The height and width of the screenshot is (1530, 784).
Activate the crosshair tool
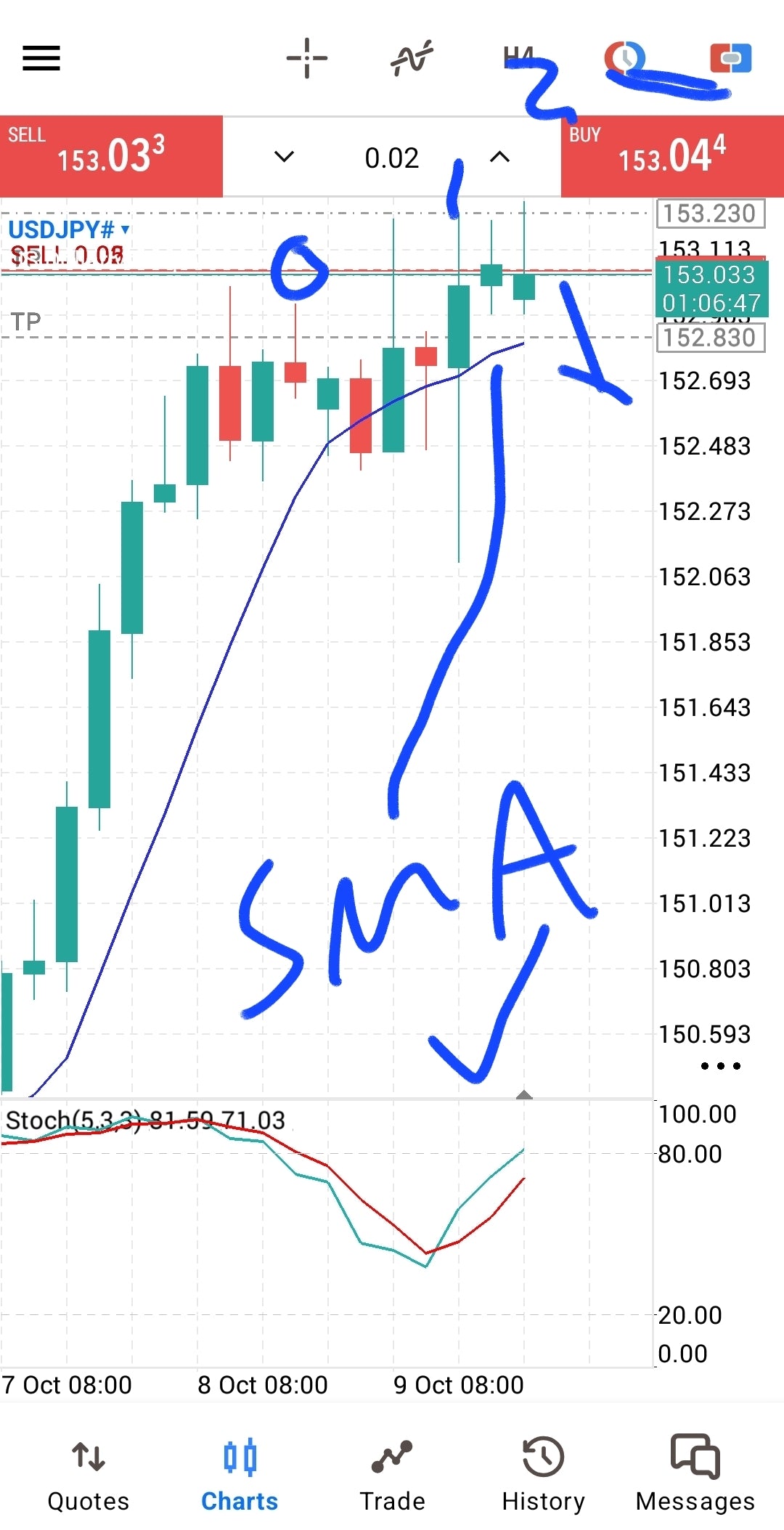306,58
